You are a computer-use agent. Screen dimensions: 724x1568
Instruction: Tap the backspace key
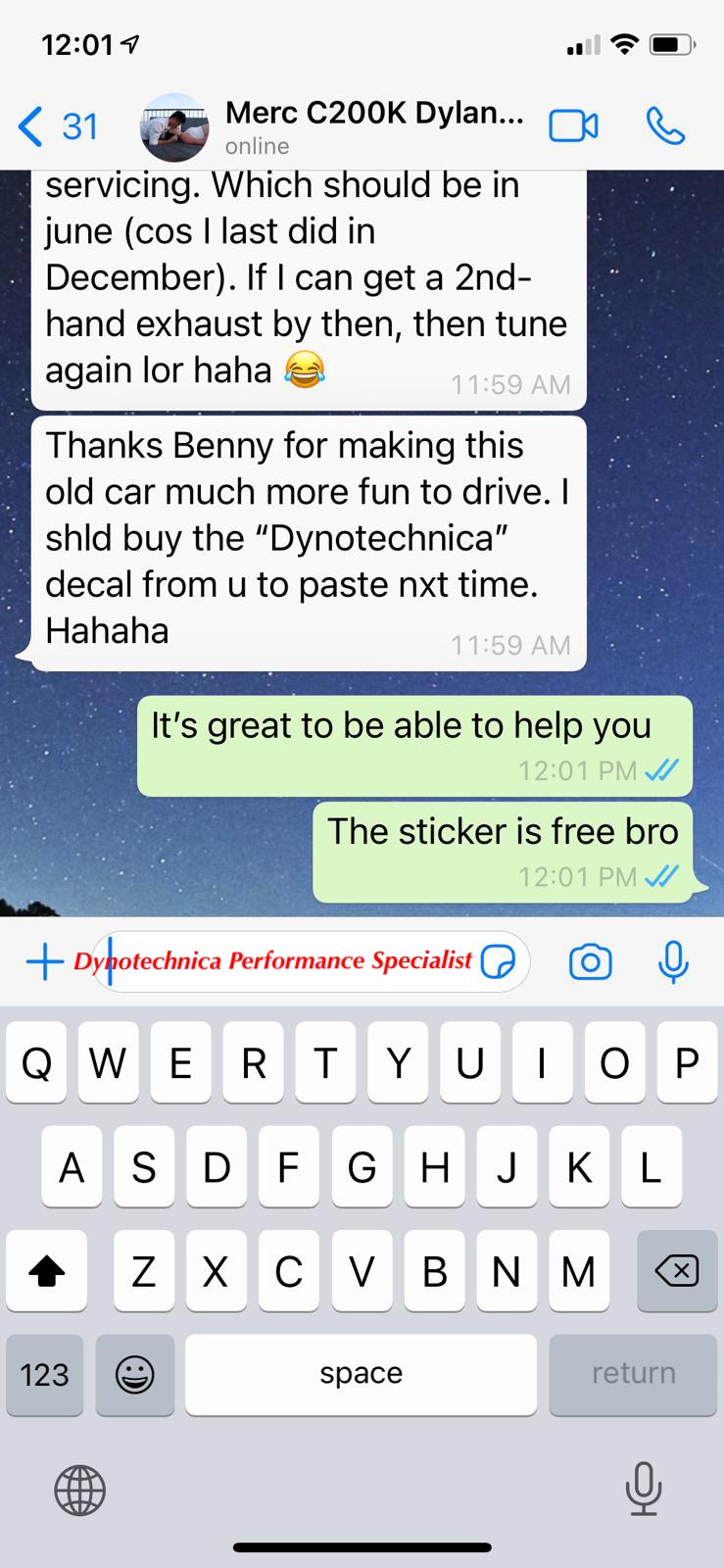[677, 1272]
